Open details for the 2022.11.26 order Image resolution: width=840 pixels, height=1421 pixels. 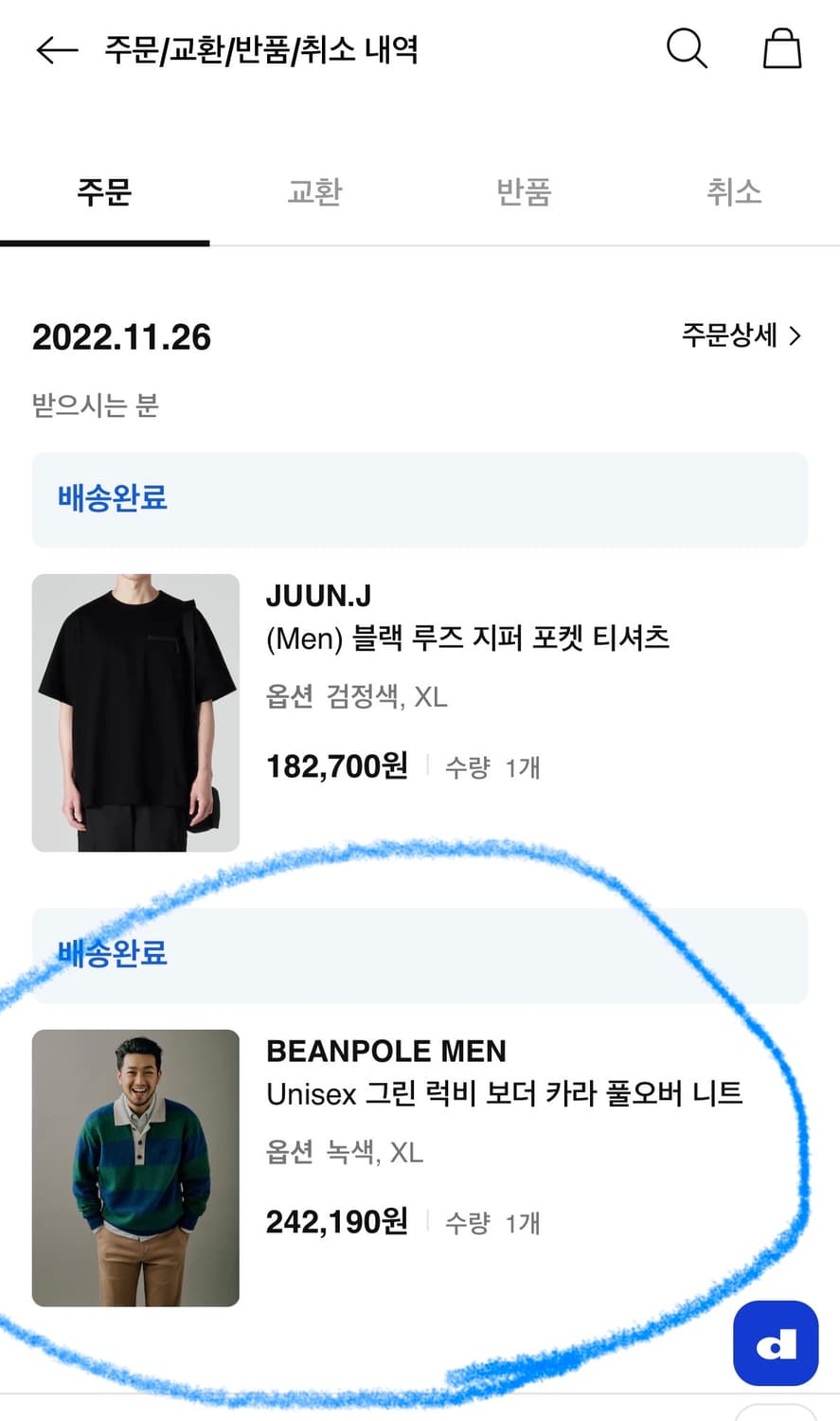pyautogui.click(x=120, y=337)
